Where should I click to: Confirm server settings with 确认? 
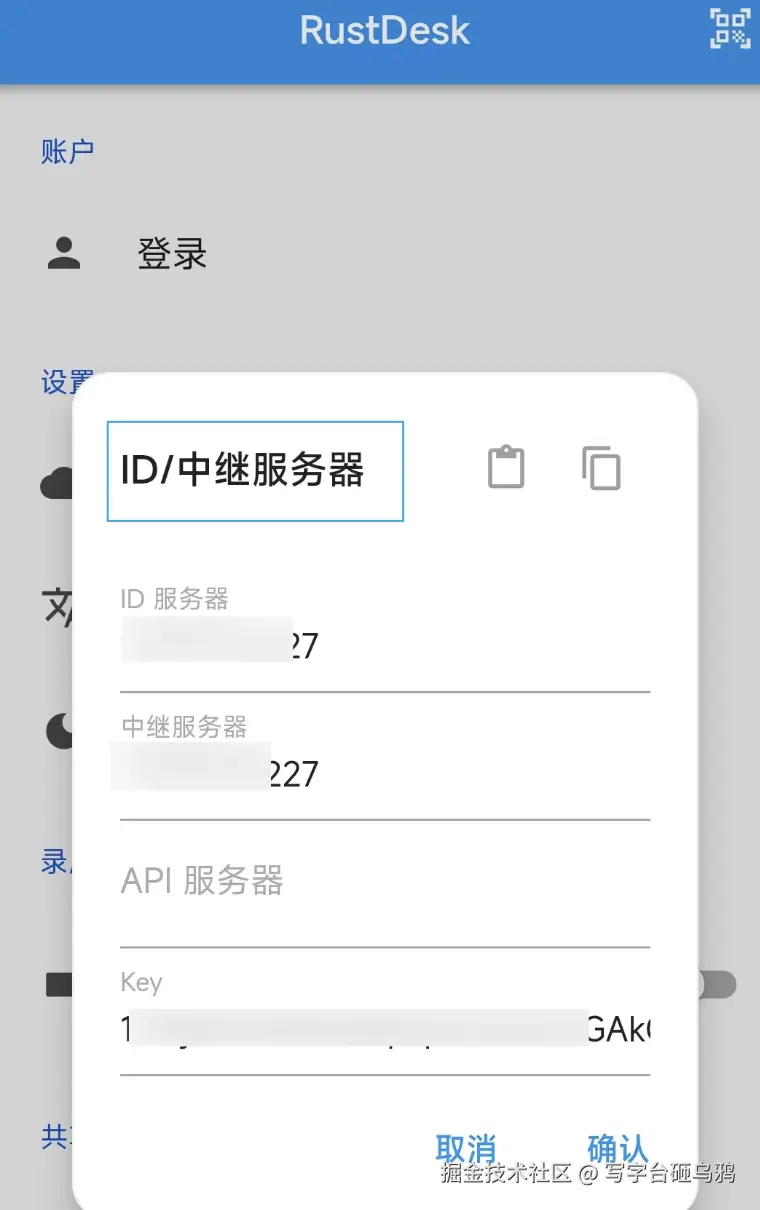617,1148
